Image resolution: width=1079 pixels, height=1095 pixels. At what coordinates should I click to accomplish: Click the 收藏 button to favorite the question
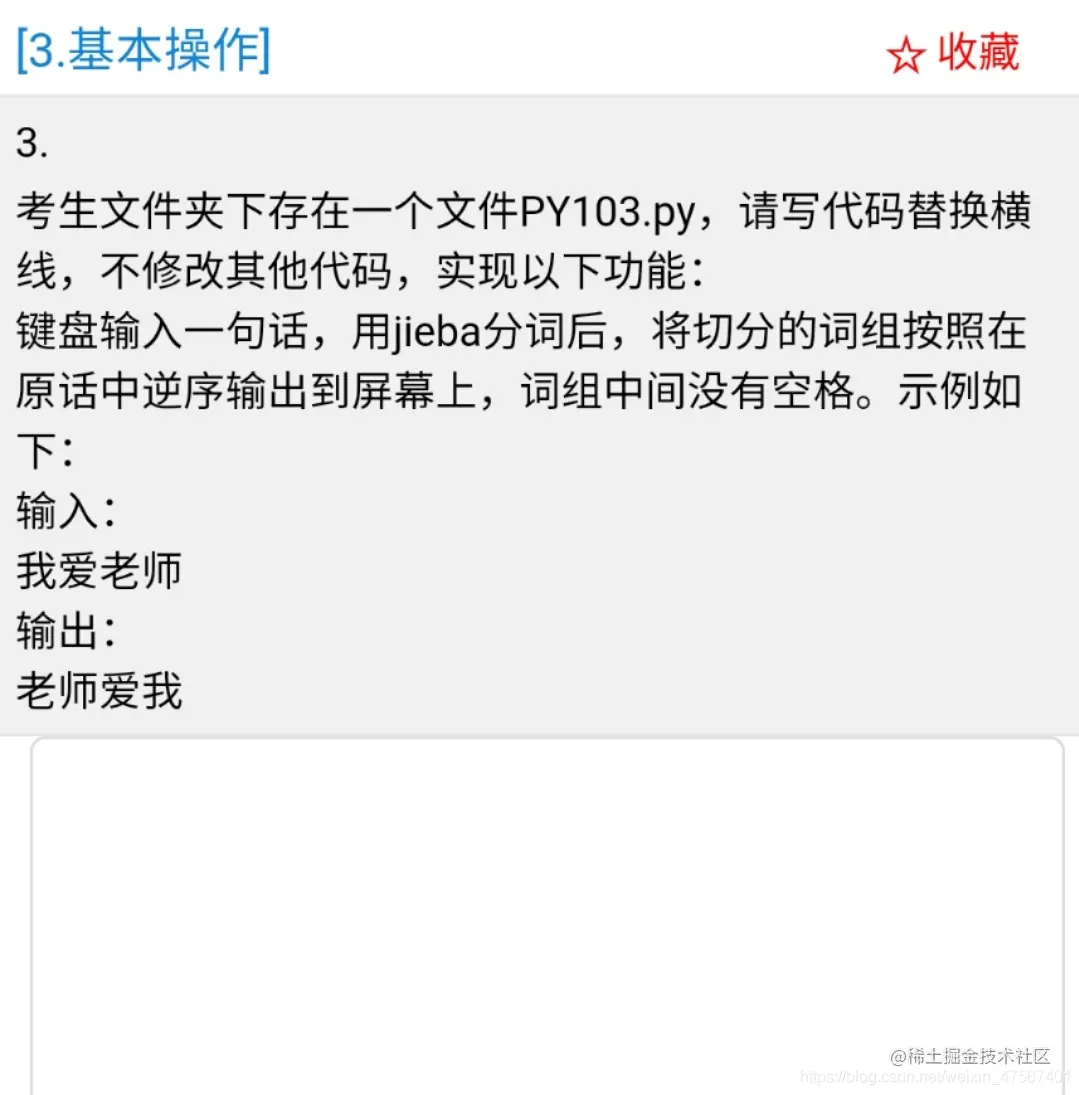(975, 53)
